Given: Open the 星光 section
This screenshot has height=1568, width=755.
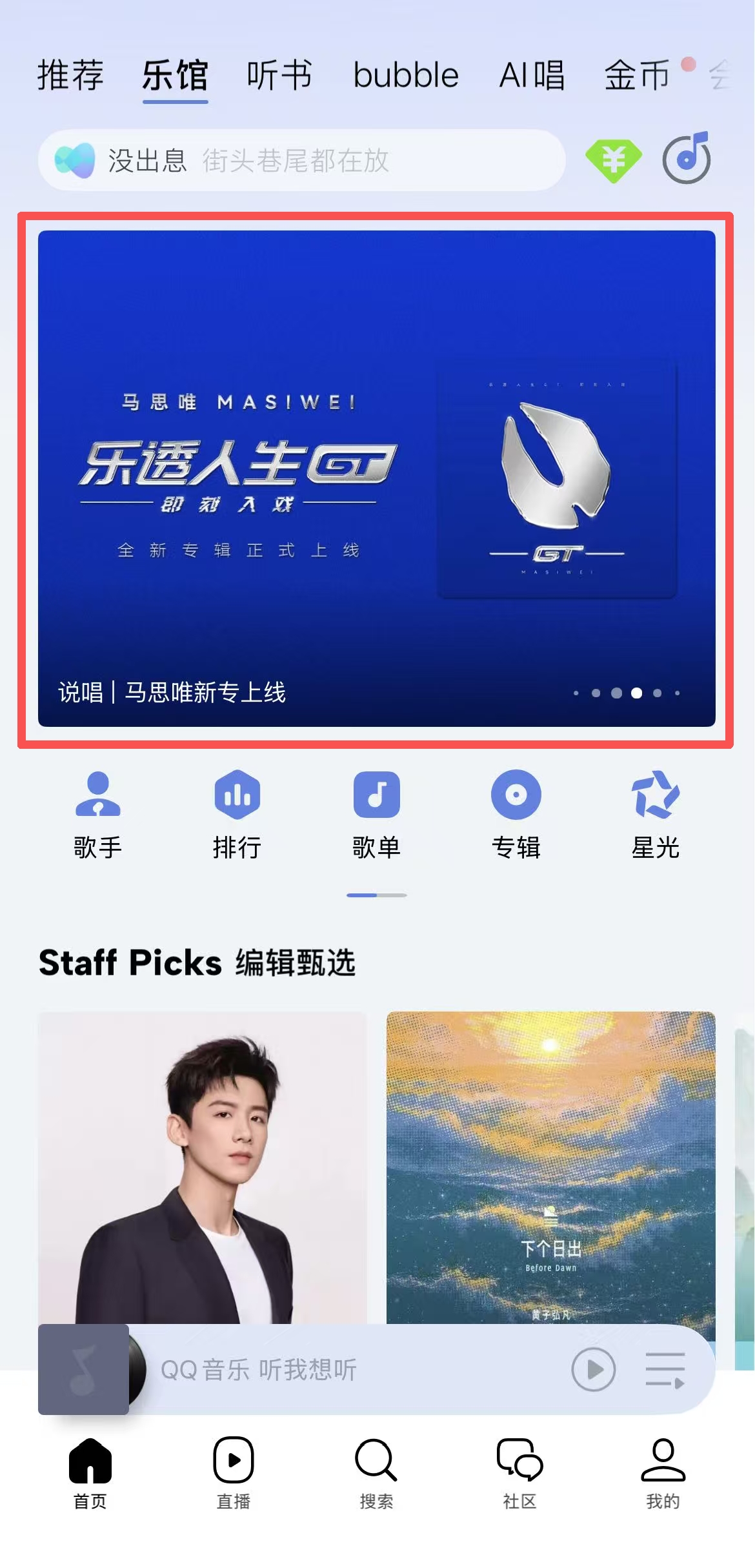Looking at the screenshot, I should (x=655, y=815).
